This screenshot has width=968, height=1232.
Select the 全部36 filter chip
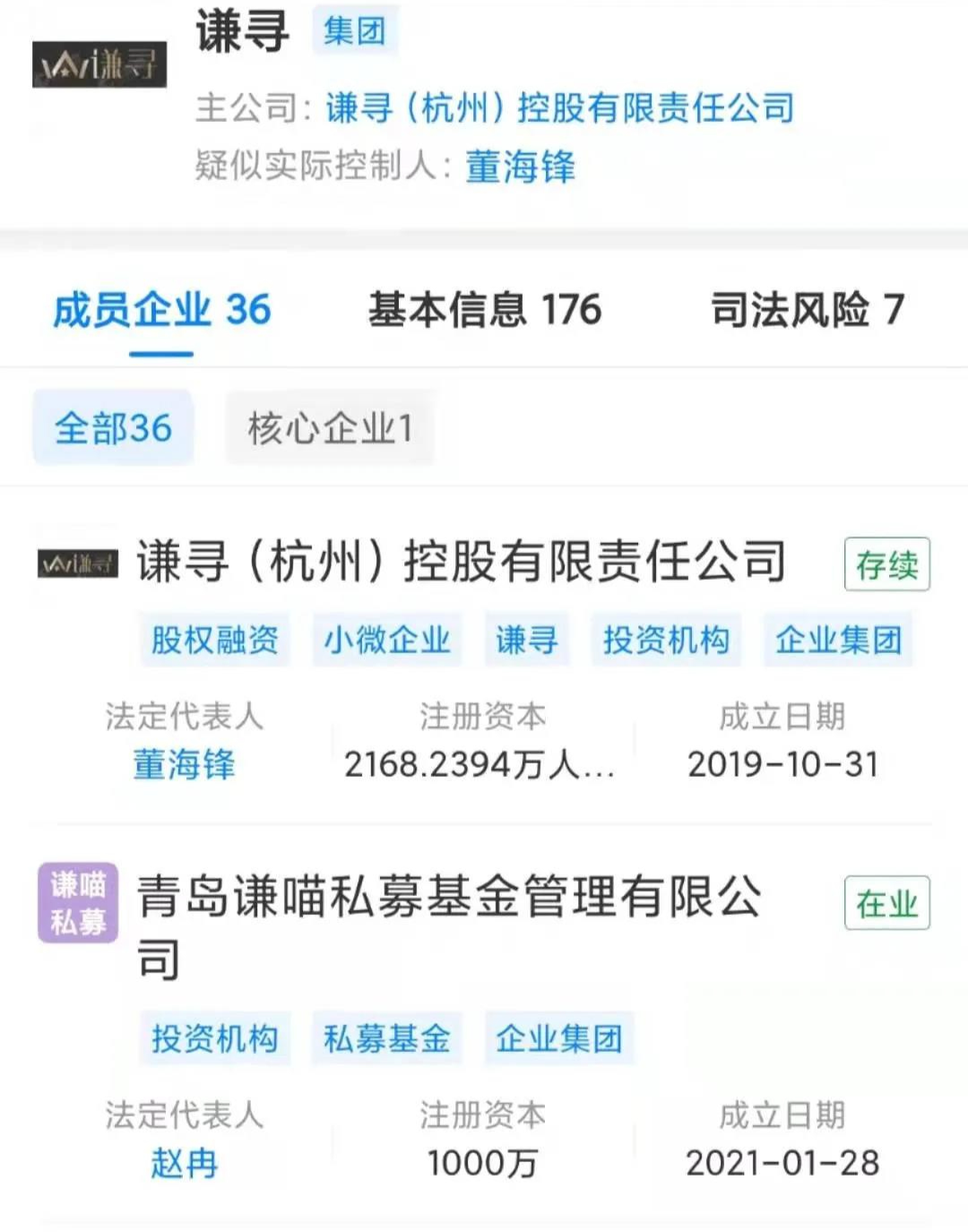(x=113, y=428)
